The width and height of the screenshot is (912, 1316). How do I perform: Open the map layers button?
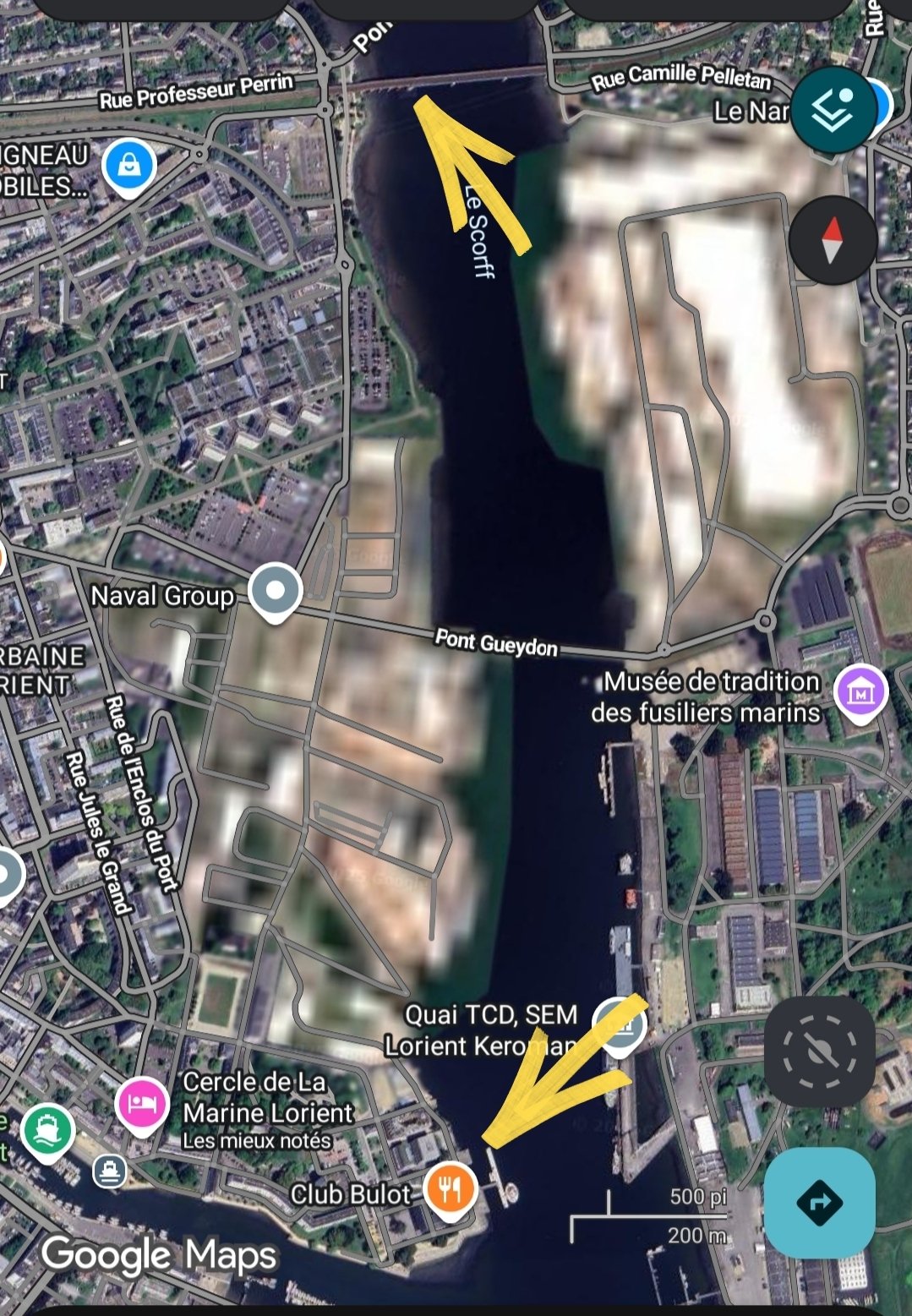click(833, 110)
